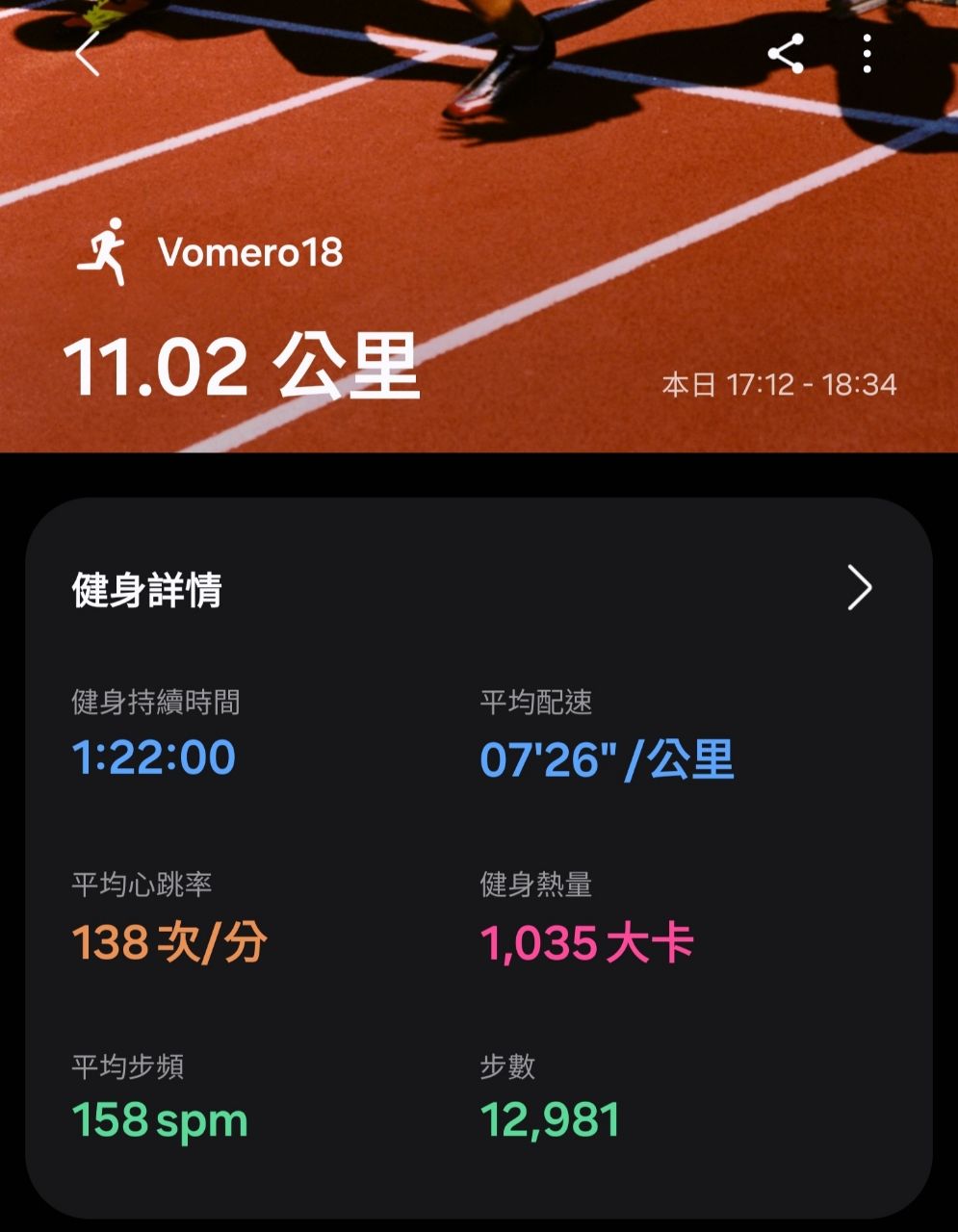This screenshot has width=958, height=1232.
Task: Share this Vomero18 running workout
Action: coord(786,54)
